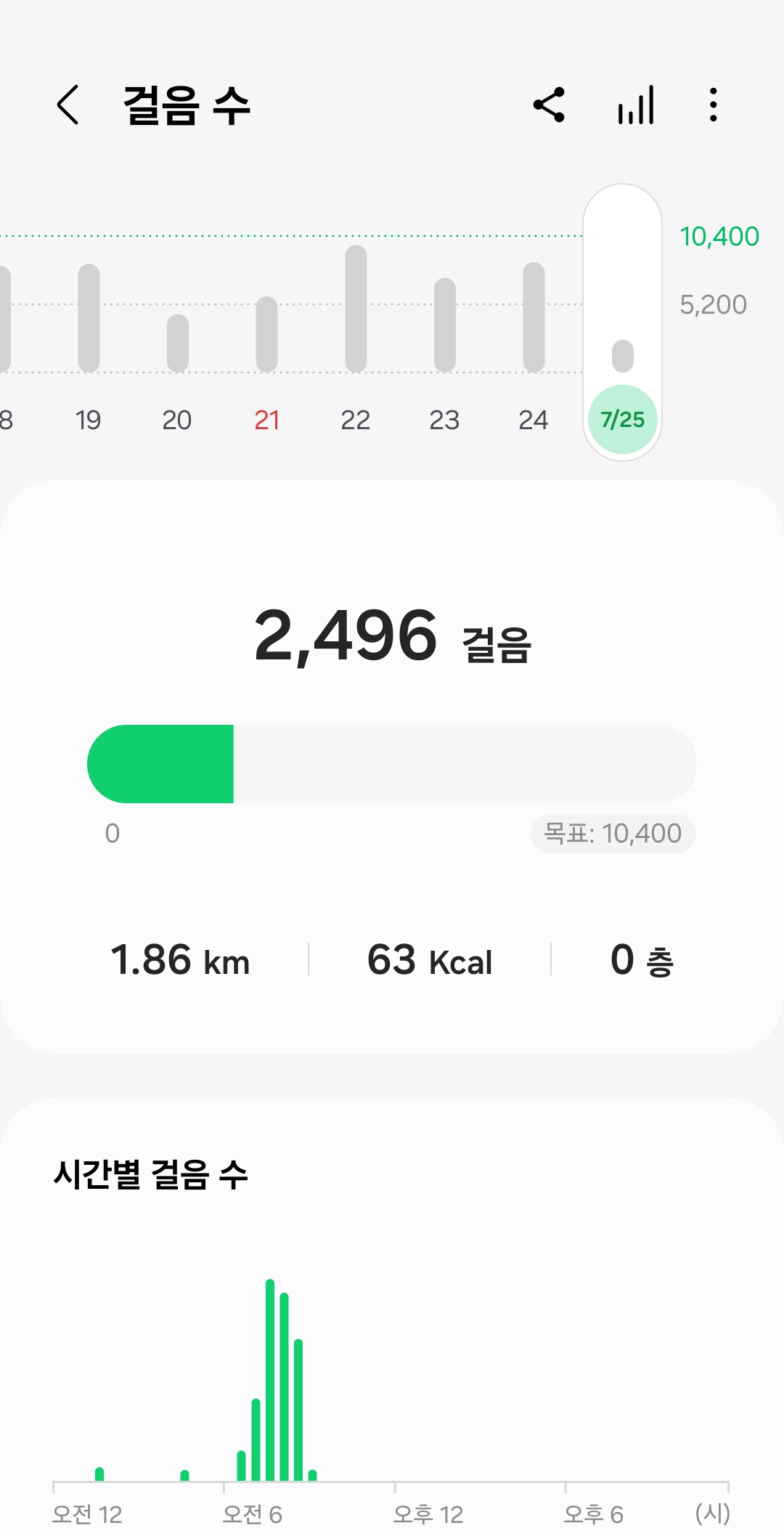Select the bar for day 24
This screenshot has width=784, height=1536.
point(534,317)
